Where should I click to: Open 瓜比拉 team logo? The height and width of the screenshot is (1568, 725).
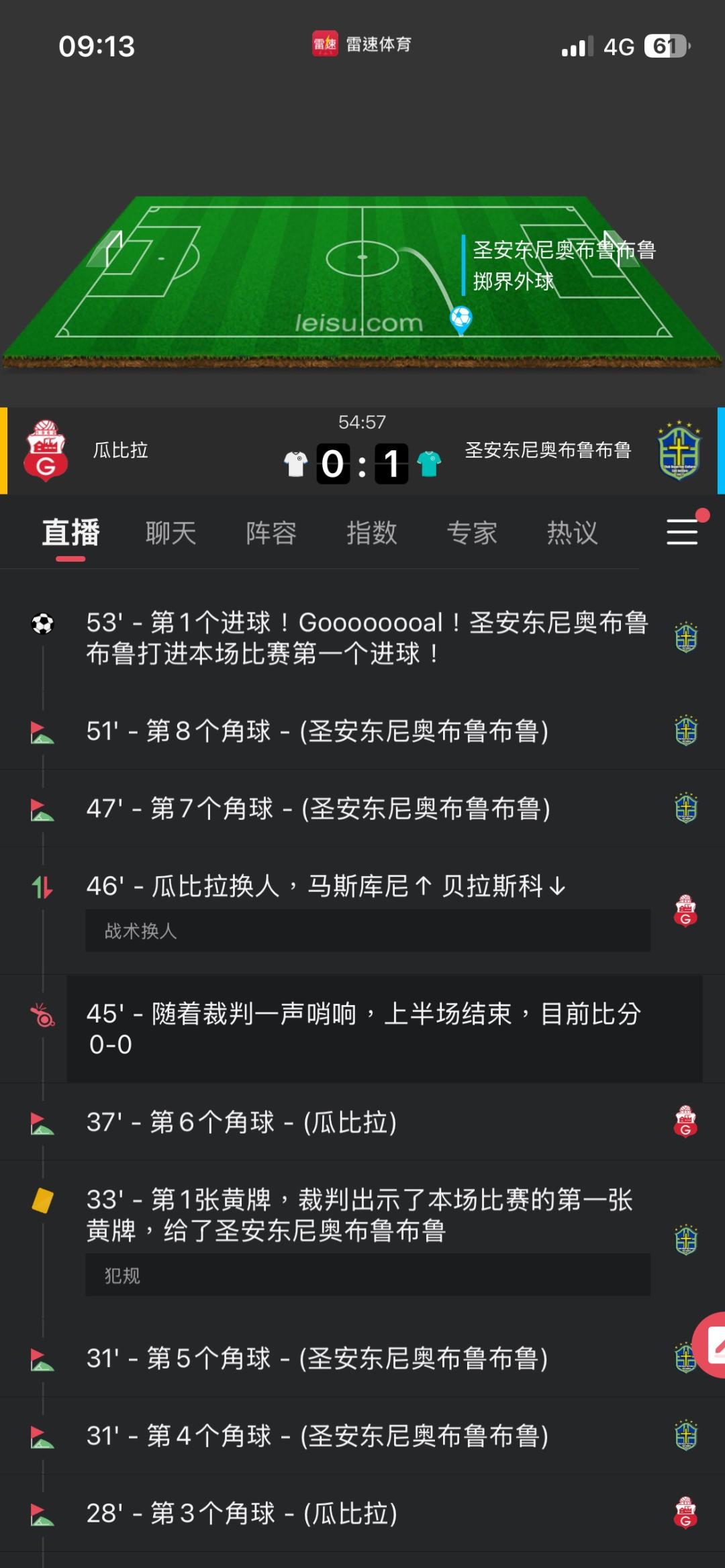click(x=46, y=450)
